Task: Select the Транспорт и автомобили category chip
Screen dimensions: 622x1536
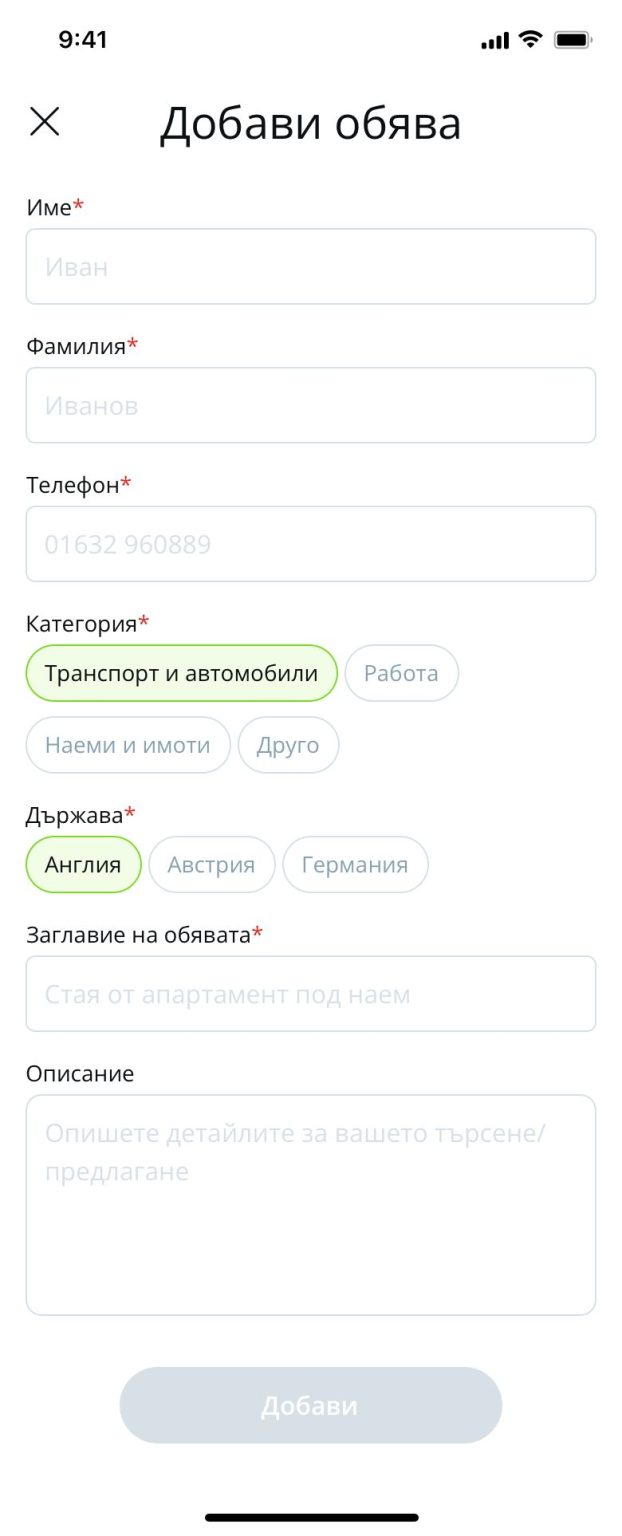Action: (181, 673)
